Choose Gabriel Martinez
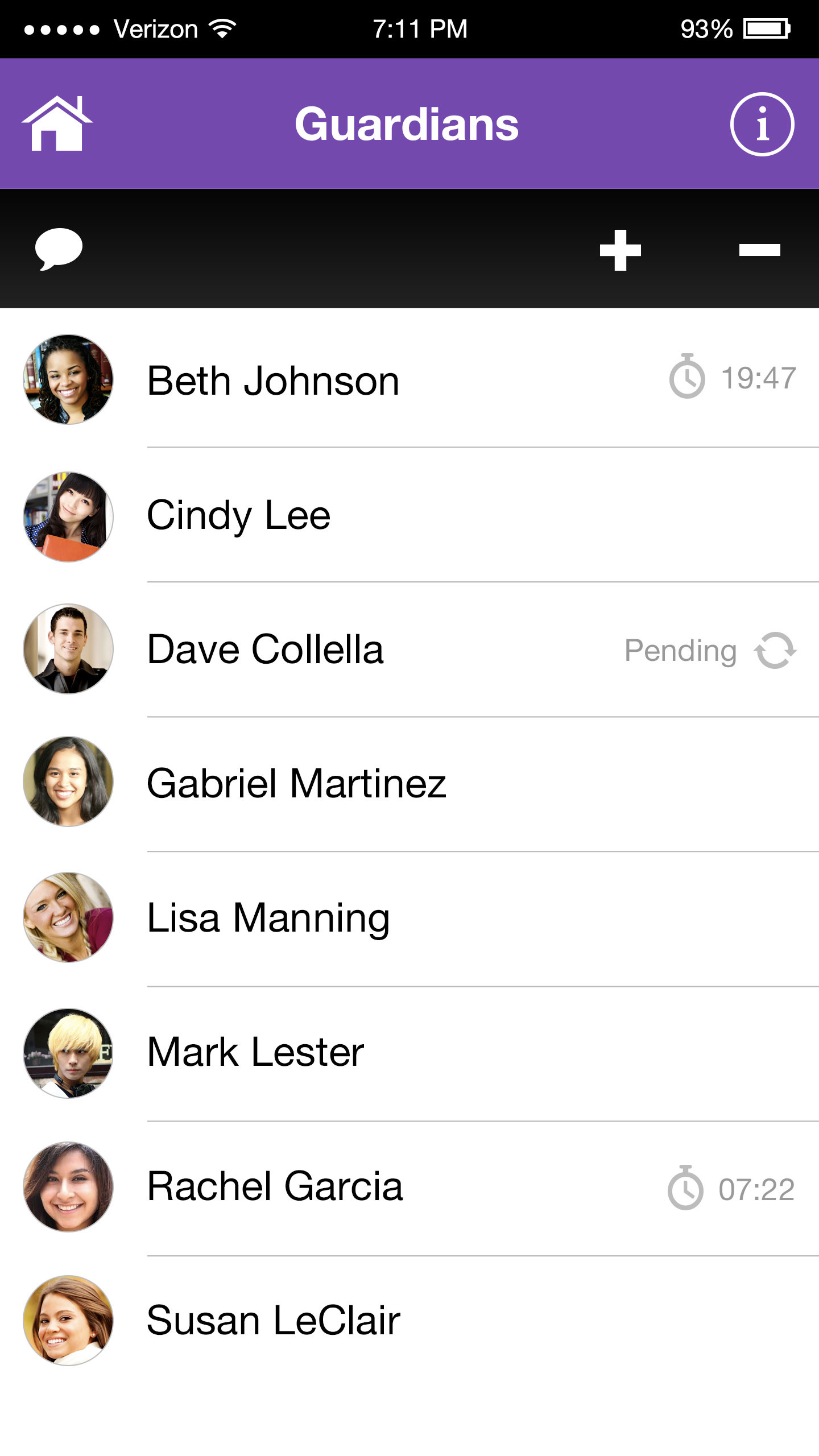Image resolution: width=819 pixels, height=1456 pixels. 296,784
